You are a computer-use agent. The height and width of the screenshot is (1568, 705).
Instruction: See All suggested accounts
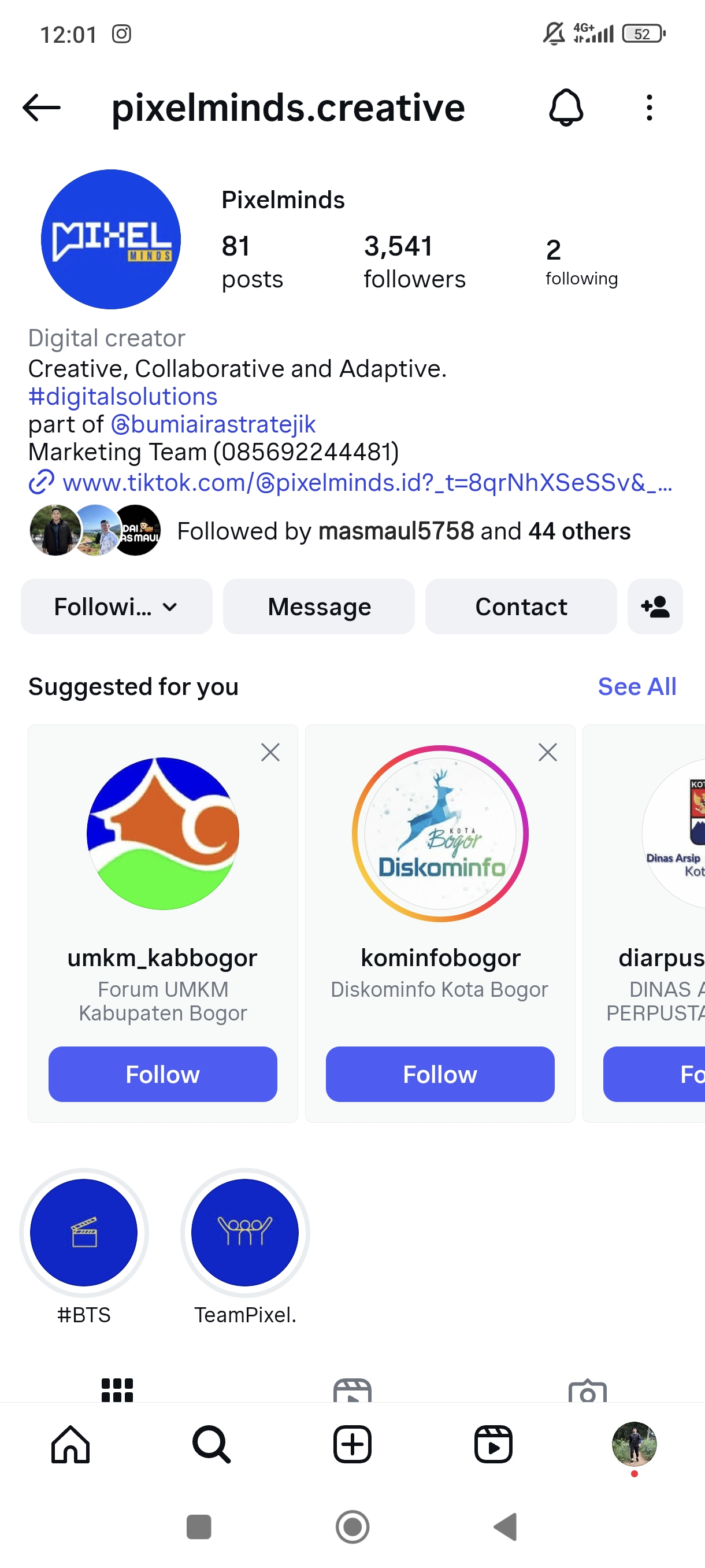click(636, 687)
